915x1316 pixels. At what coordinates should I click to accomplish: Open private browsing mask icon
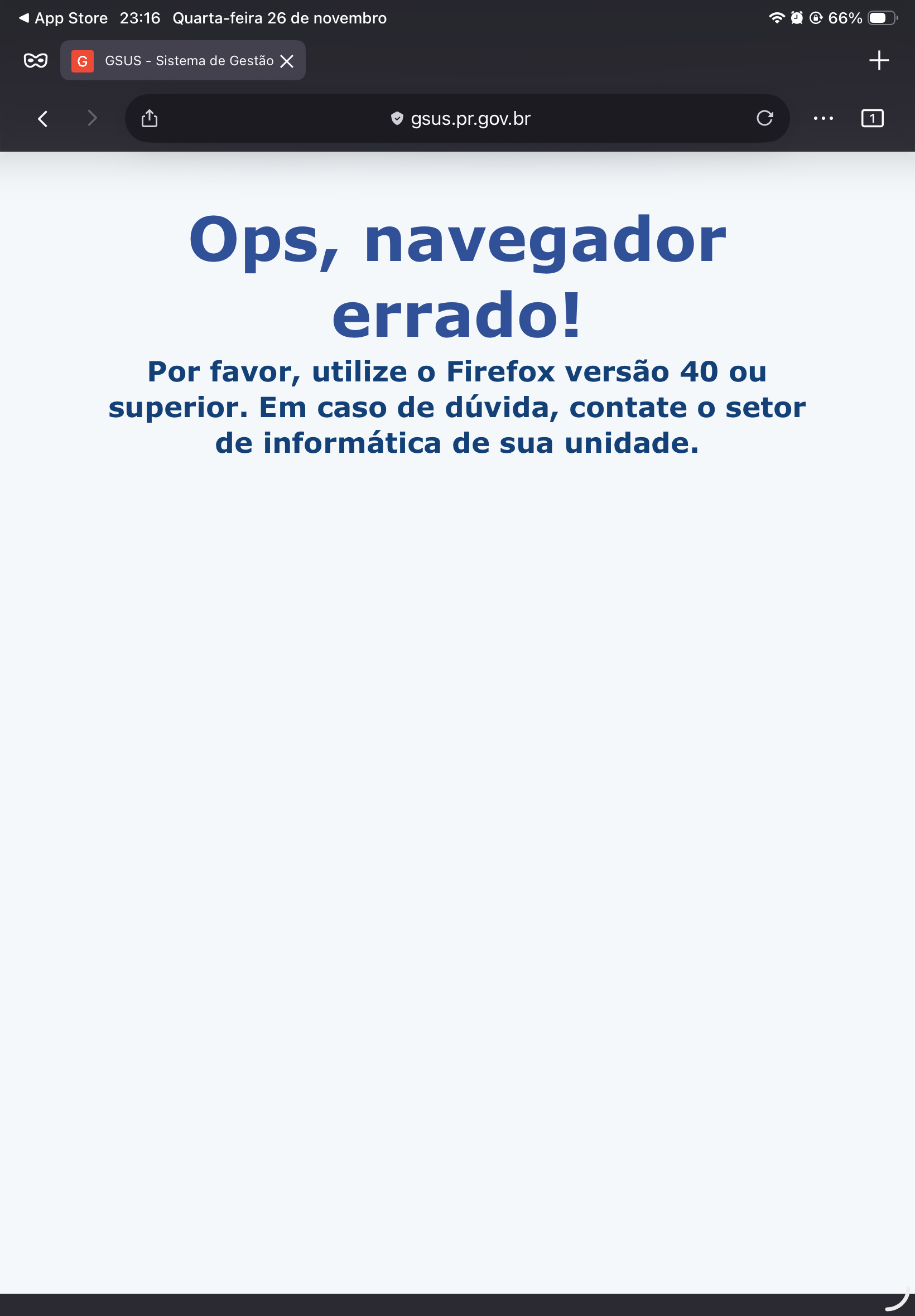pos(36,60)
